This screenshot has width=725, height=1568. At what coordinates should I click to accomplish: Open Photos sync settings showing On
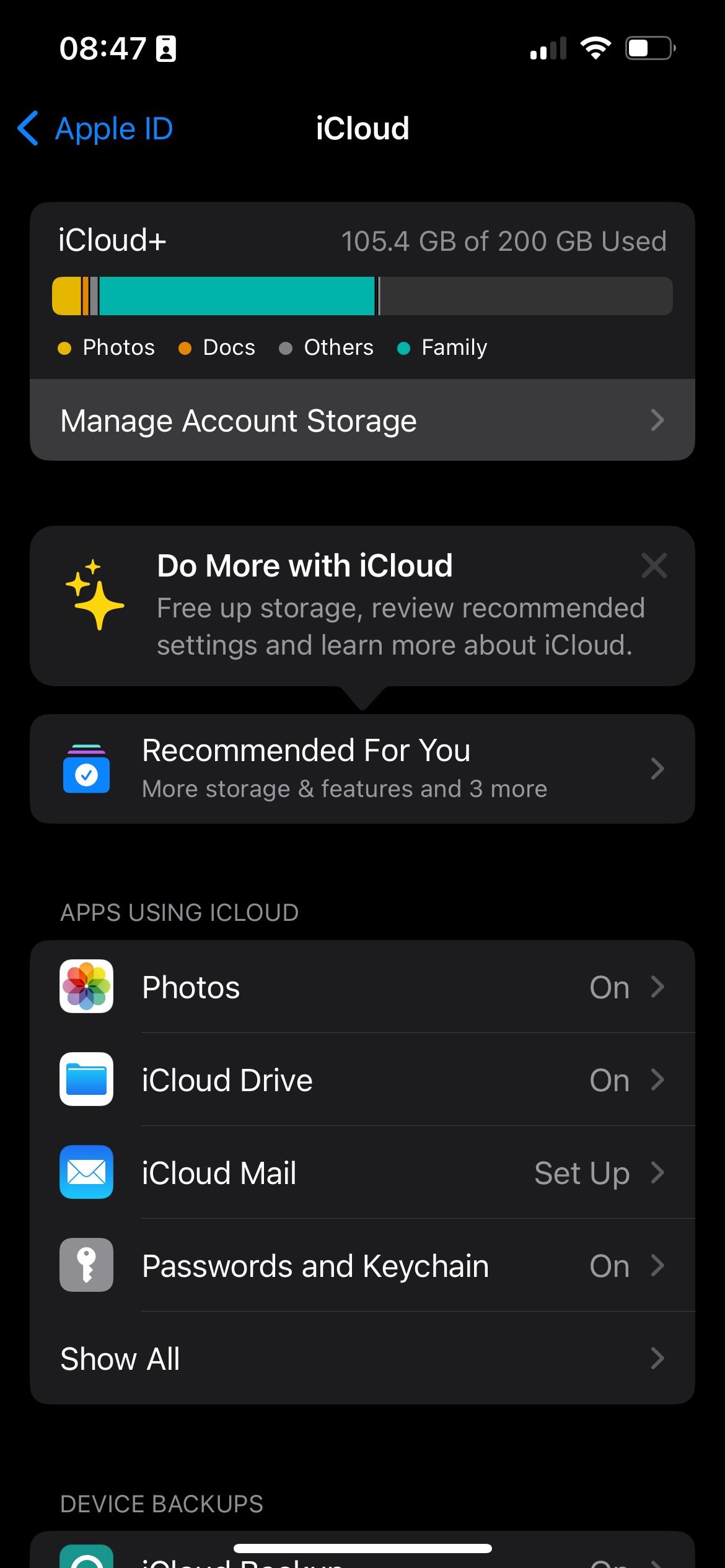coord(609,987)
